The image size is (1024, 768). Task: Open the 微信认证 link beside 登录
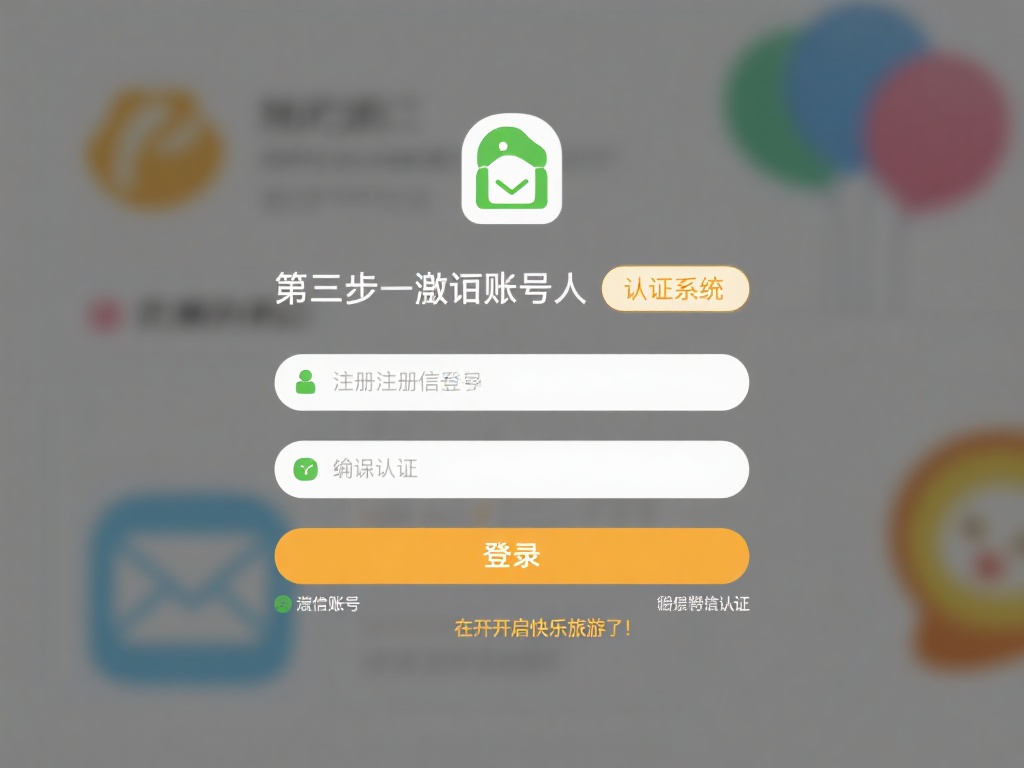703,604
